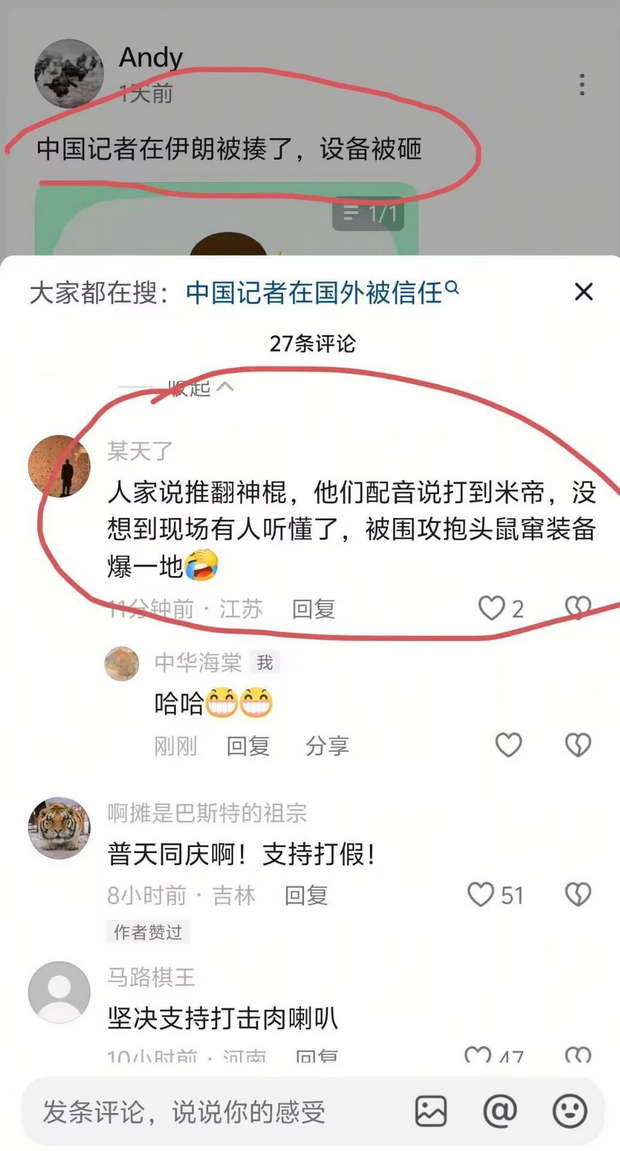Open 马路棋王's profile avatar
The width and height of the screenshot is (620, 1151).
59,992
